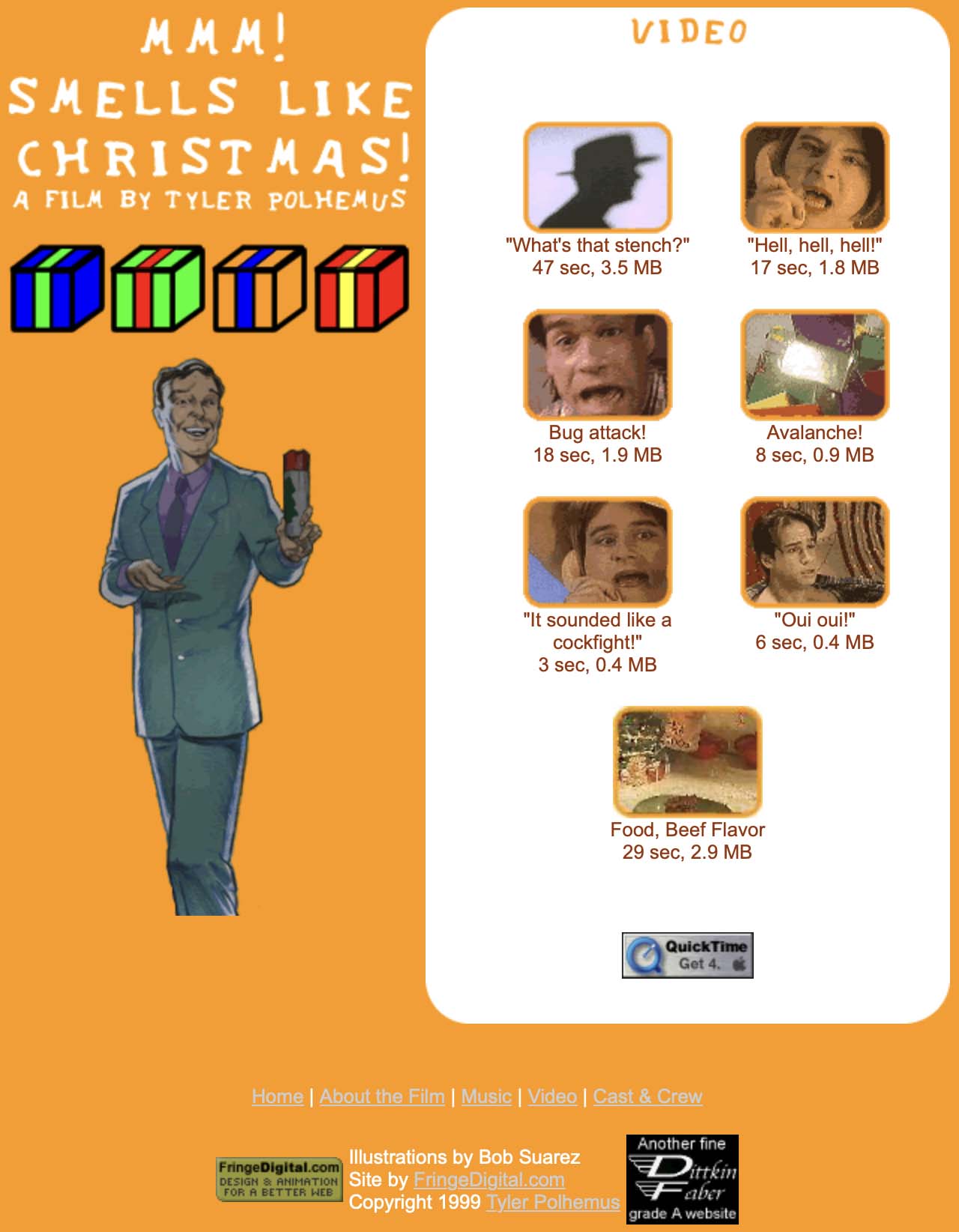Play the "It sounded like a cockfight!" clip
The width and height of the screenshot is (959, 1232).
click(597, 552)
